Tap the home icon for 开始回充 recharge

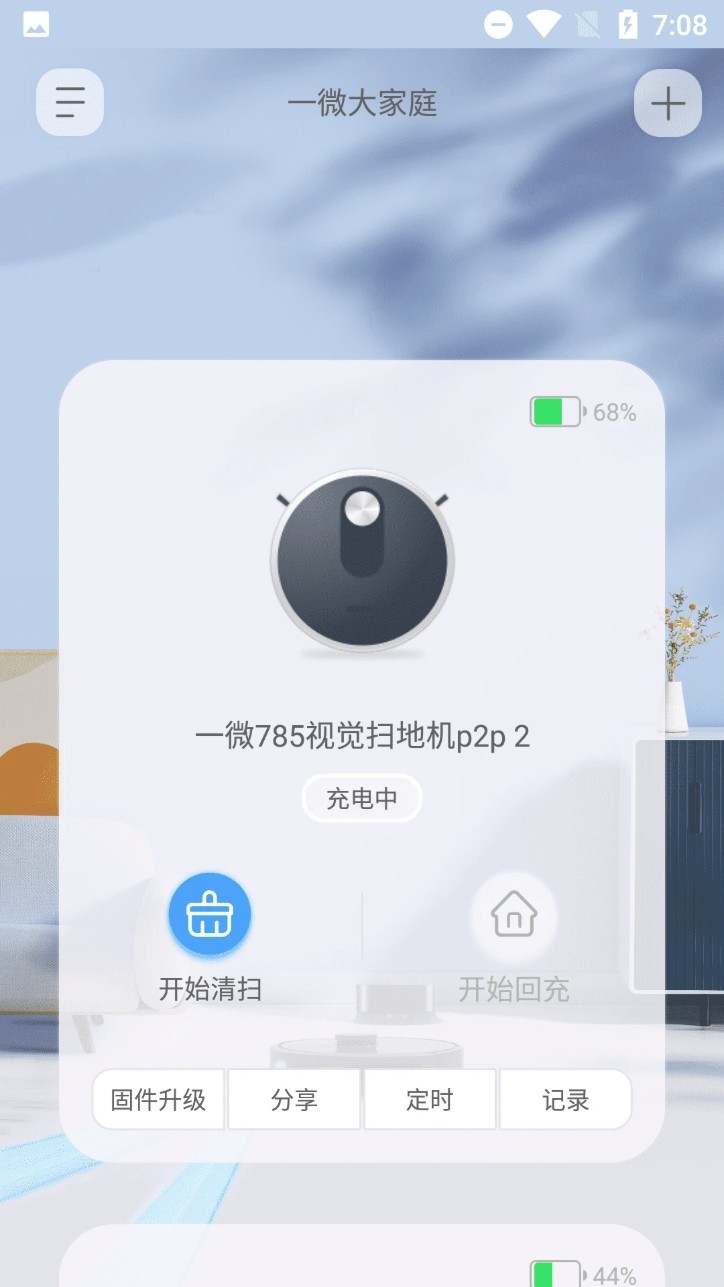coord(513,913)
